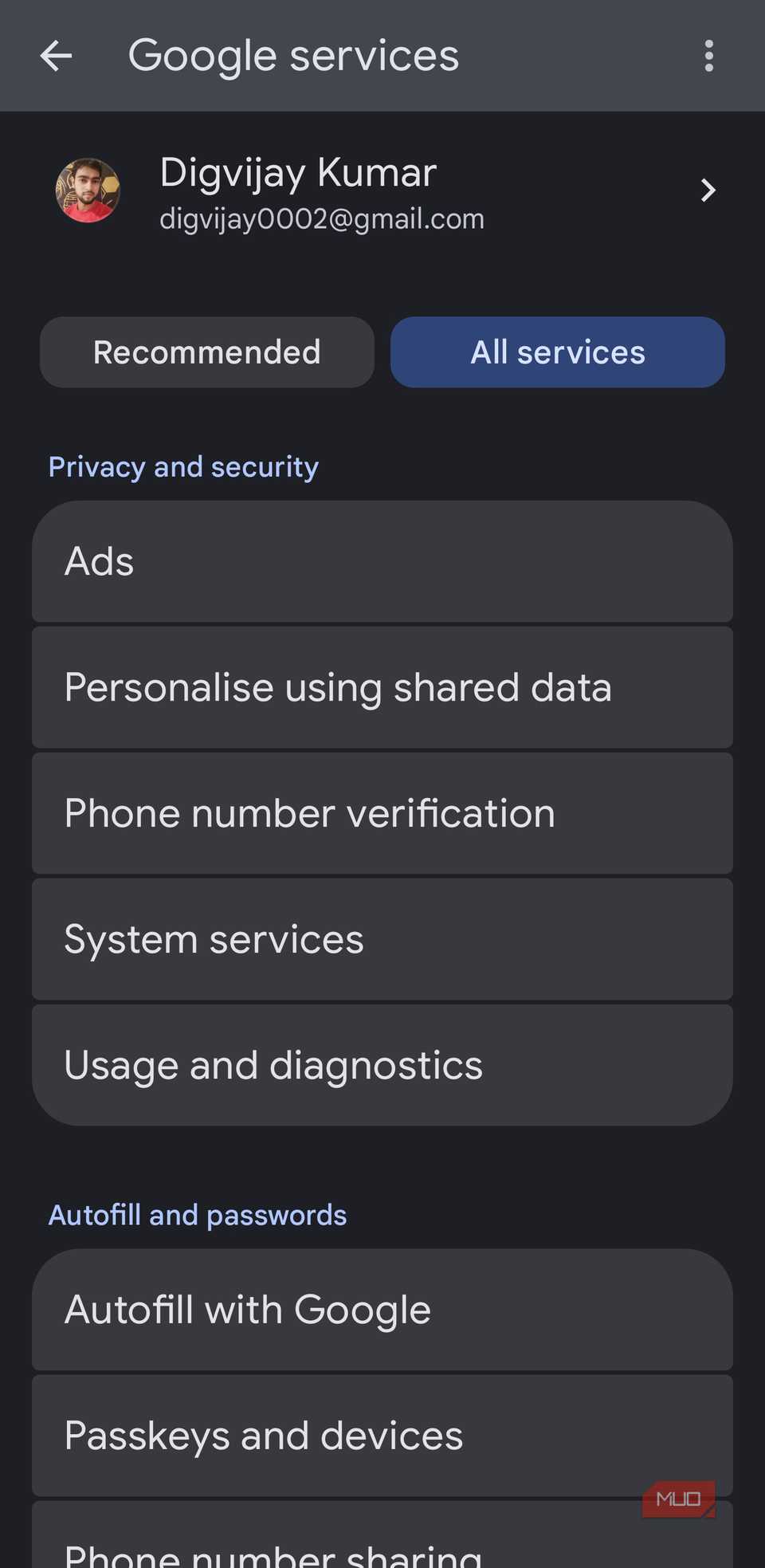
Task: Switch to the Recommended tab
Action: pyautogui.click(x=207, y=352)
